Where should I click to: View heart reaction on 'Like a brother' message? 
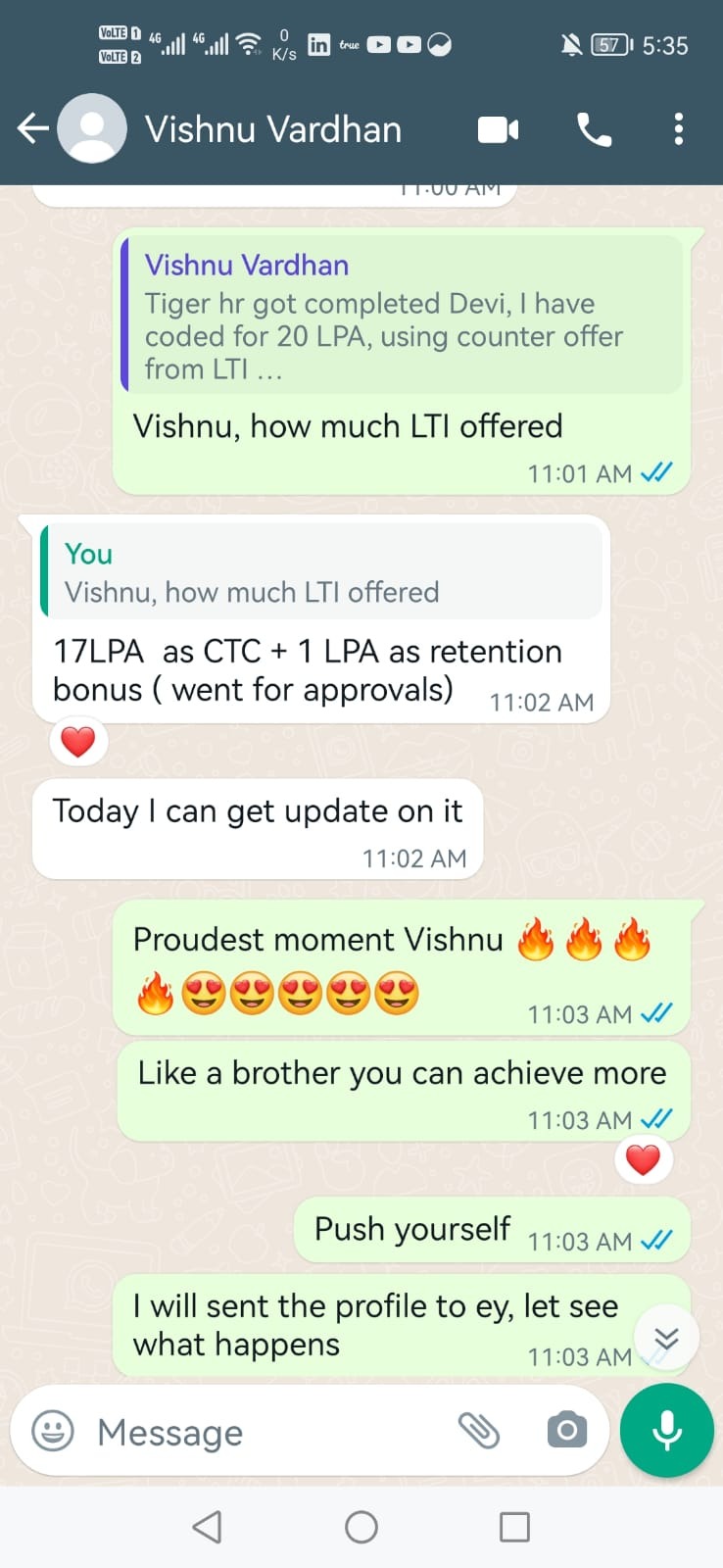tap(643, 1160)
